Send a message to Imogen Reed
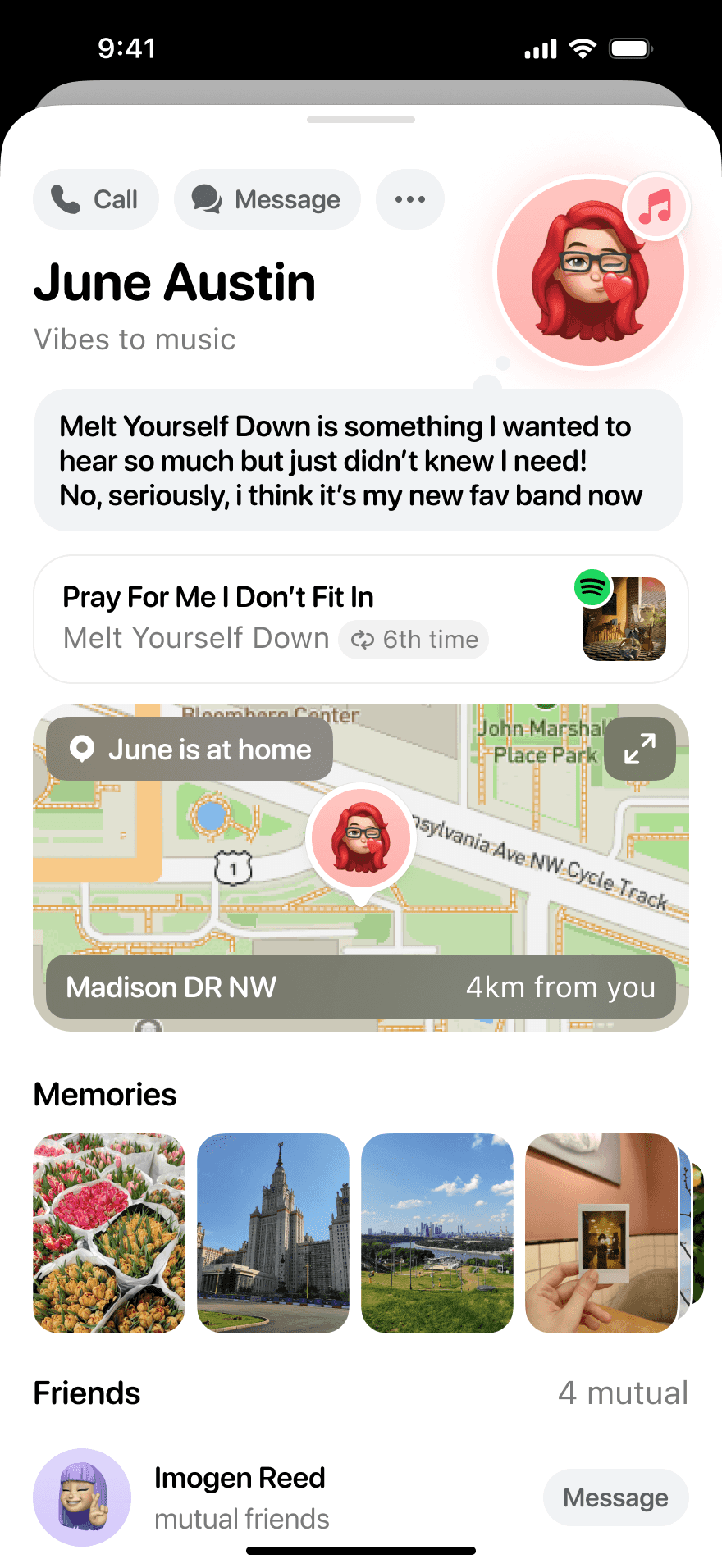This screenshot has width=722, height=1568. point(615,1497)
